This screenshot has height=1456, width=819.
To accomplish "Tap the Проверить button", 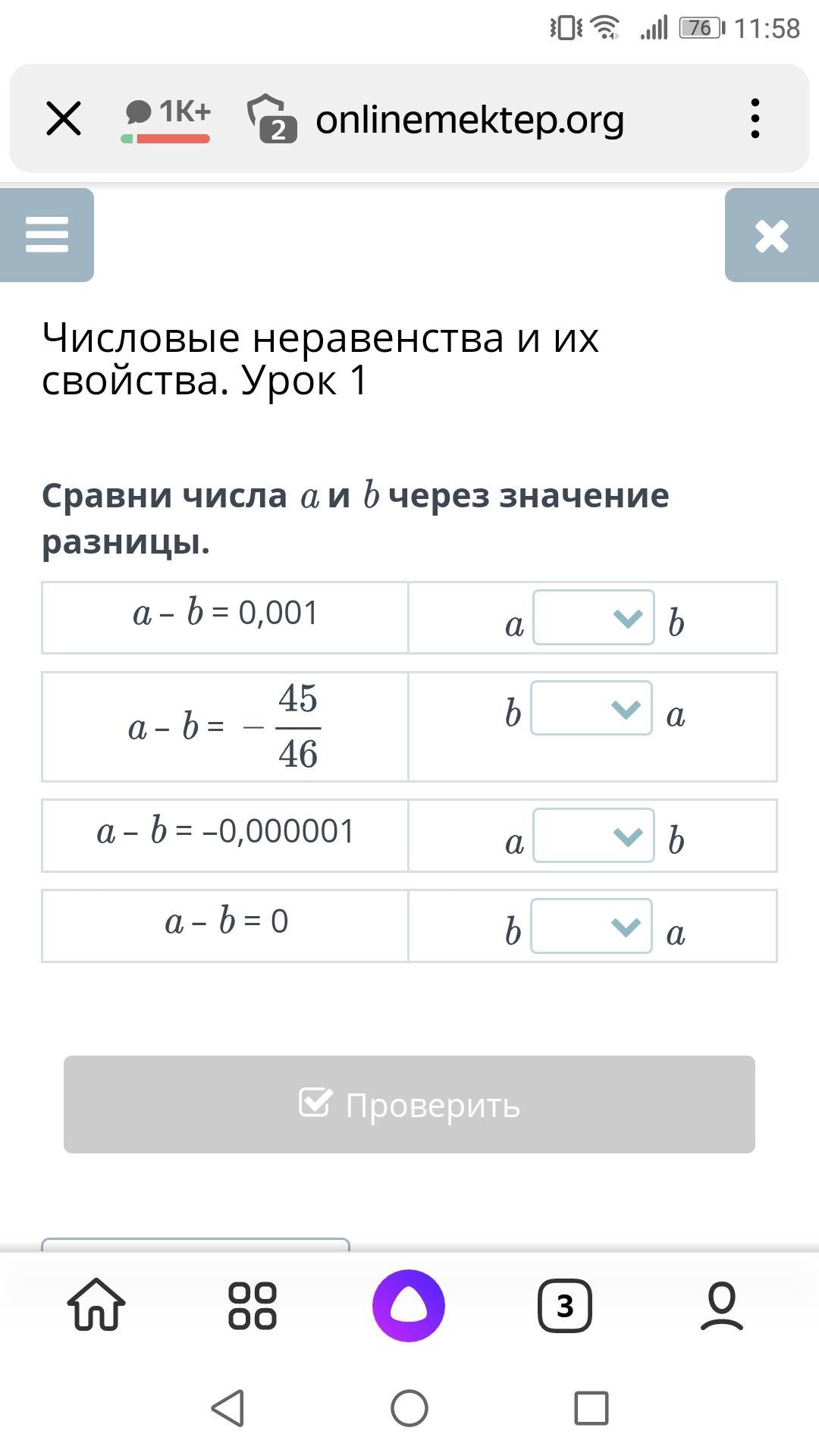I will 409,1104.
